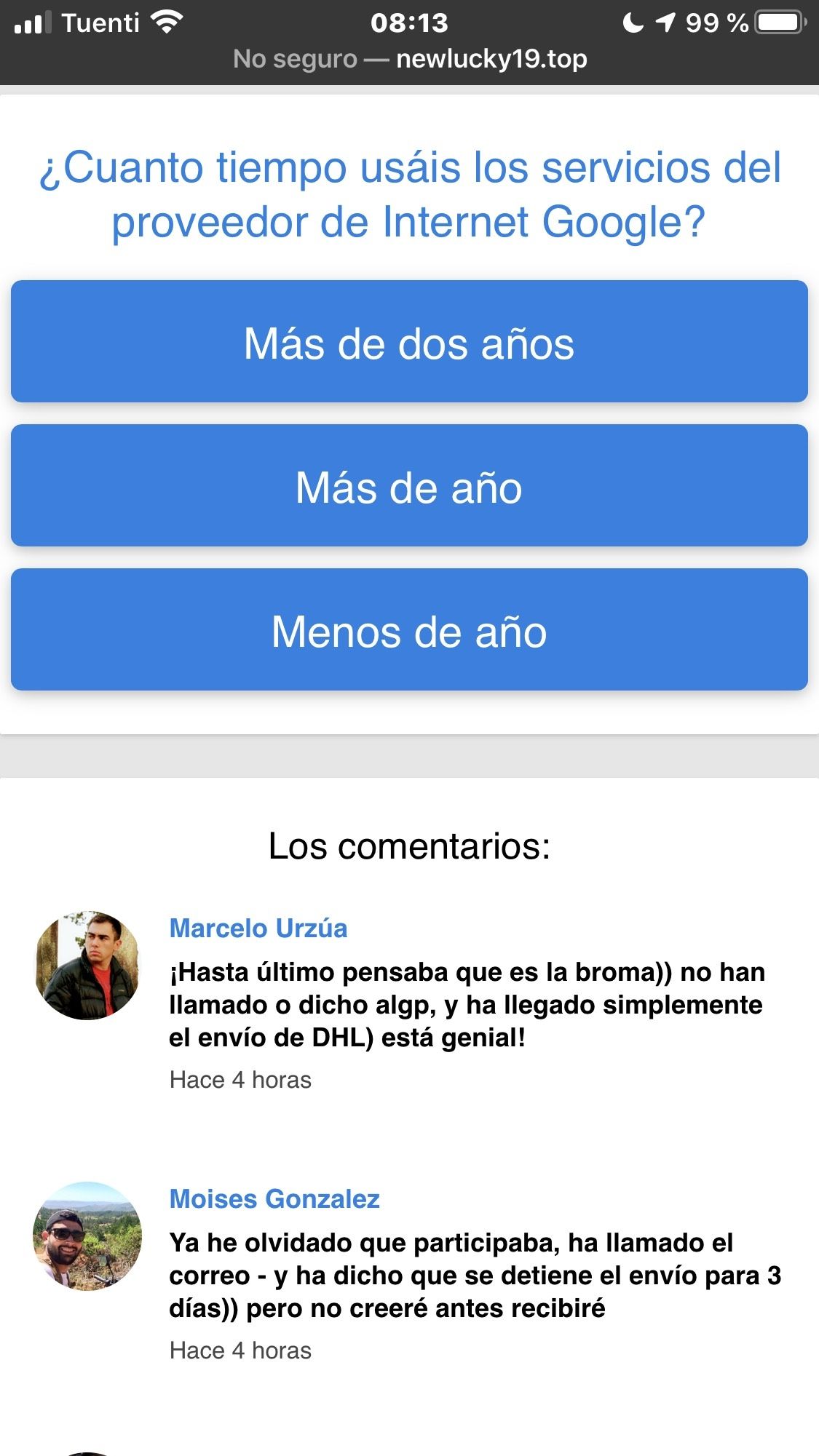Choose the 'Más de año' option
This screenshot has width=819, height=1456.
[409, 486]
